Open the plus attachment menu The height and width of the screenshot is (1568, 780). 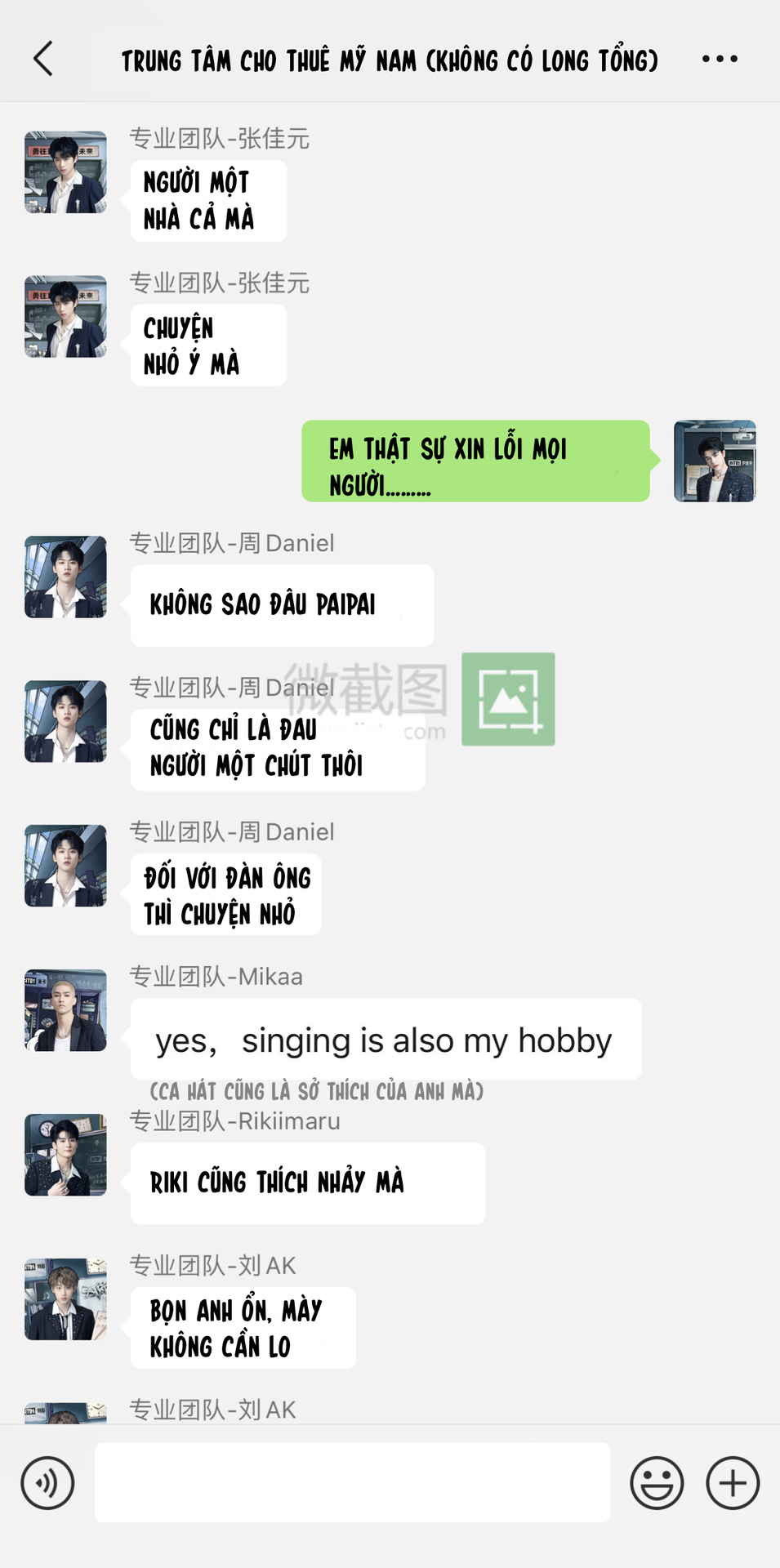pos(733,1483)
